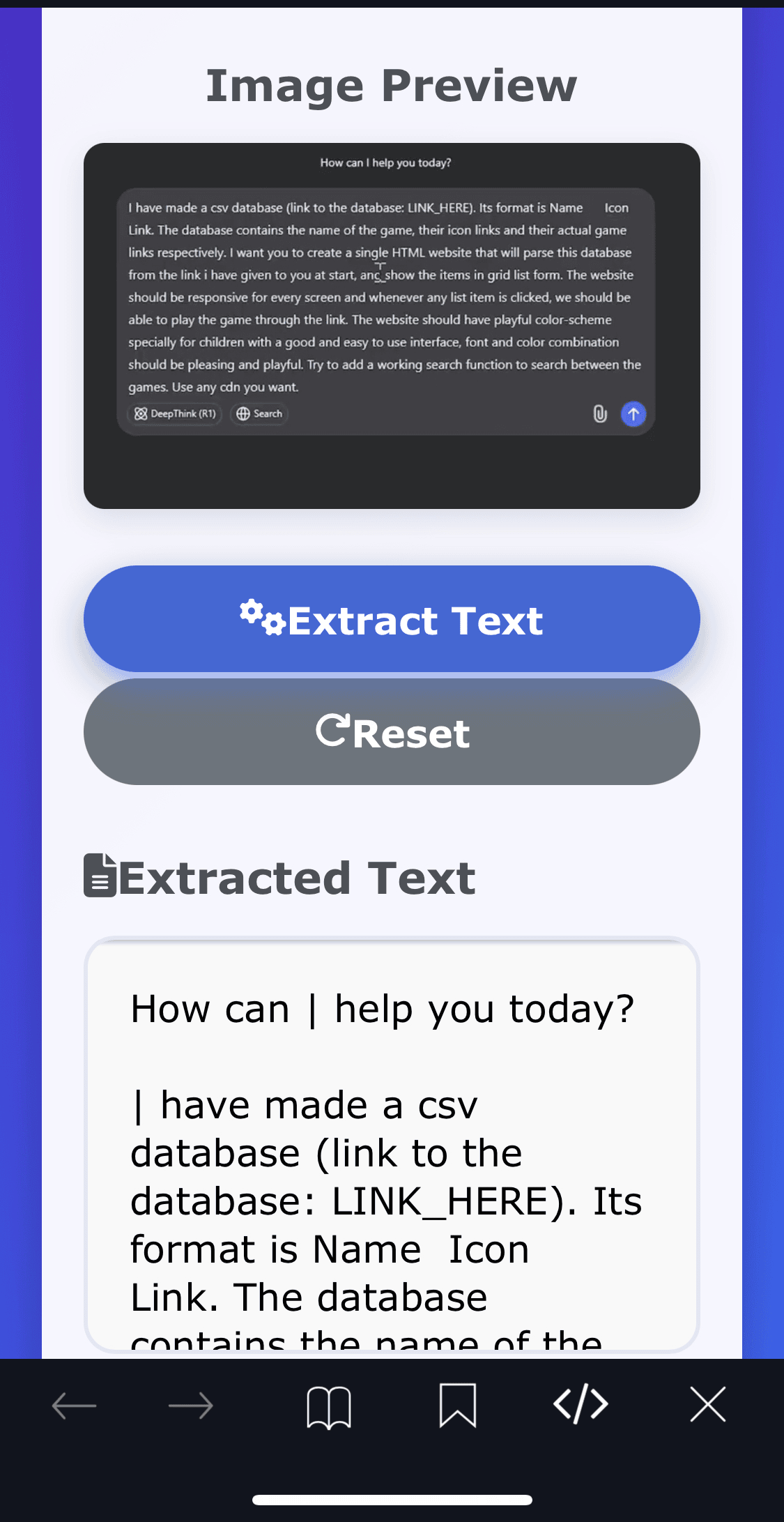The height and width of the screenshot is (1522, 784).
Task: Open the reader mode book icon
Action: coord(329,1406)
